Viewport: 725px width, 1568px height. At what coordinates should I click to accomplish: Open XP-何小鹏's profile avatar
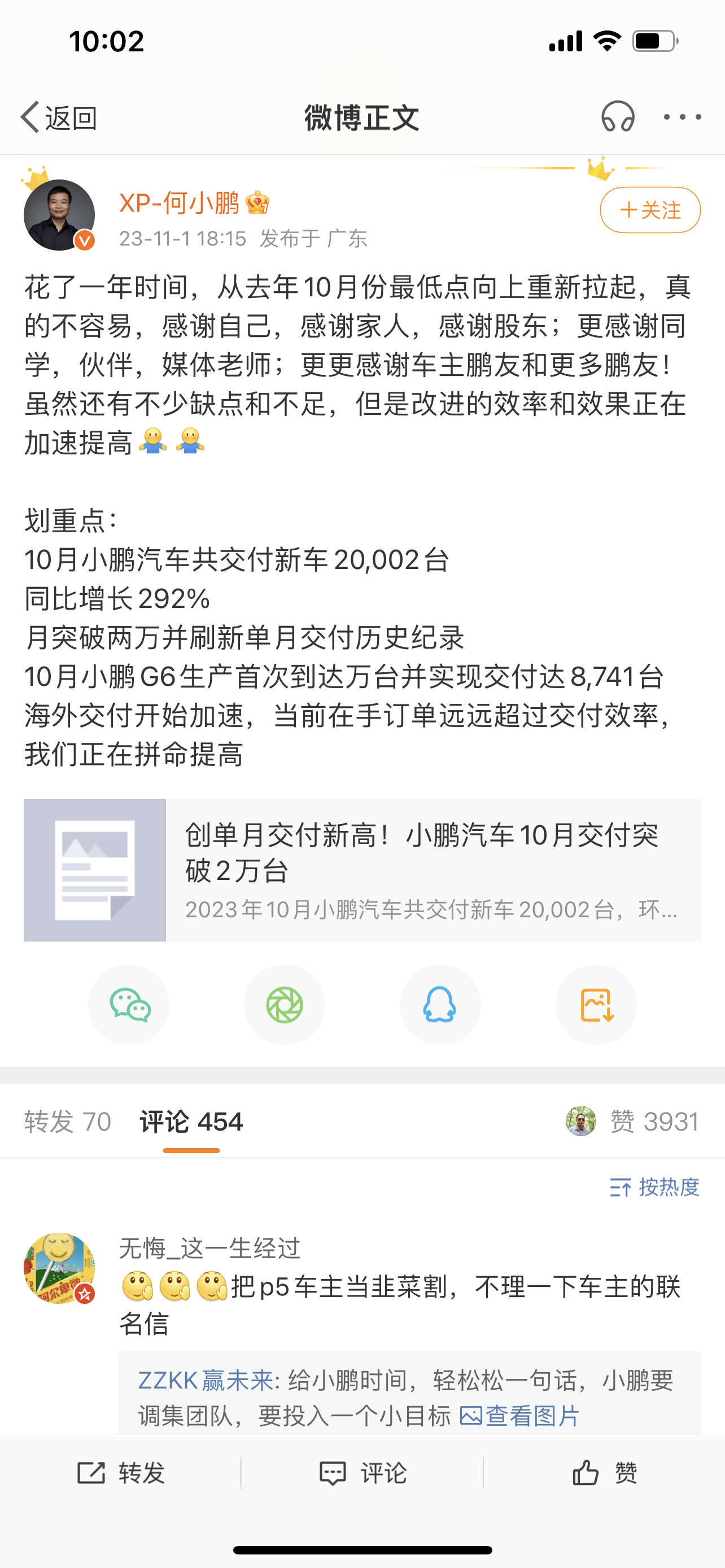(x=59, y=215)
